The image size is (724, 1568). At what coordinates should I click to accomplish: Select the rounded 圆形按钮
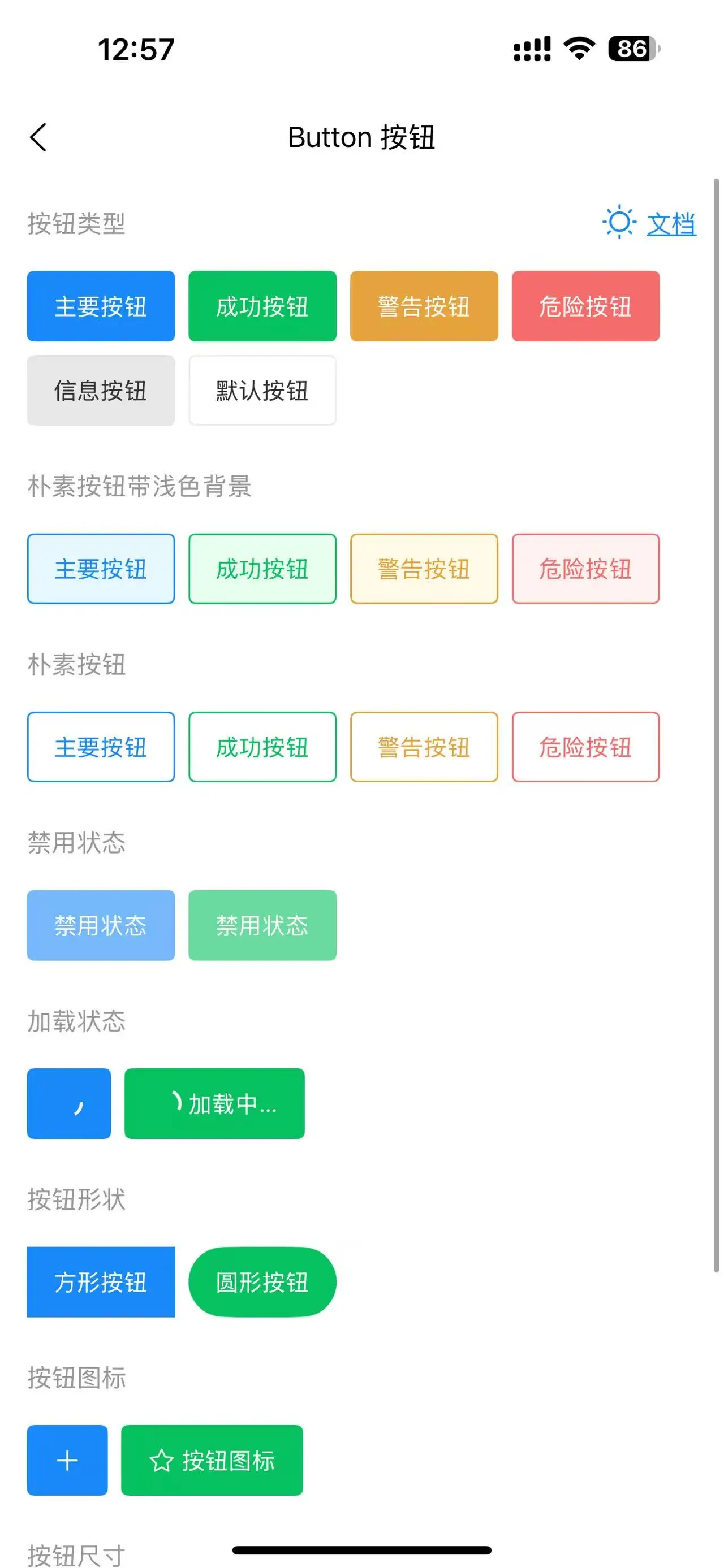click(262, 1282)
